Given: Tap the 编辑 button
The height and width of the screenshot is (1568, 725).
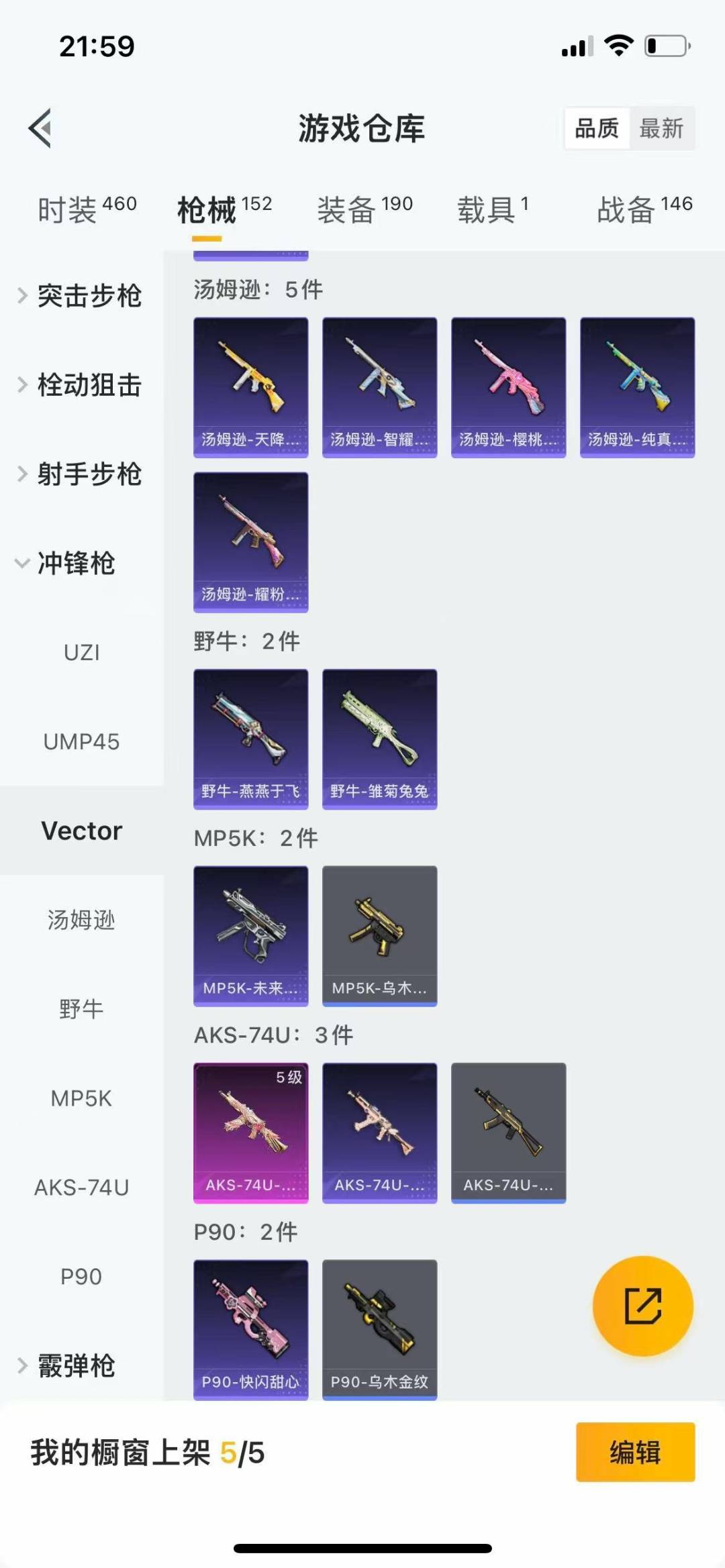Looking at the screenshot, I should tap(635, 1452).
